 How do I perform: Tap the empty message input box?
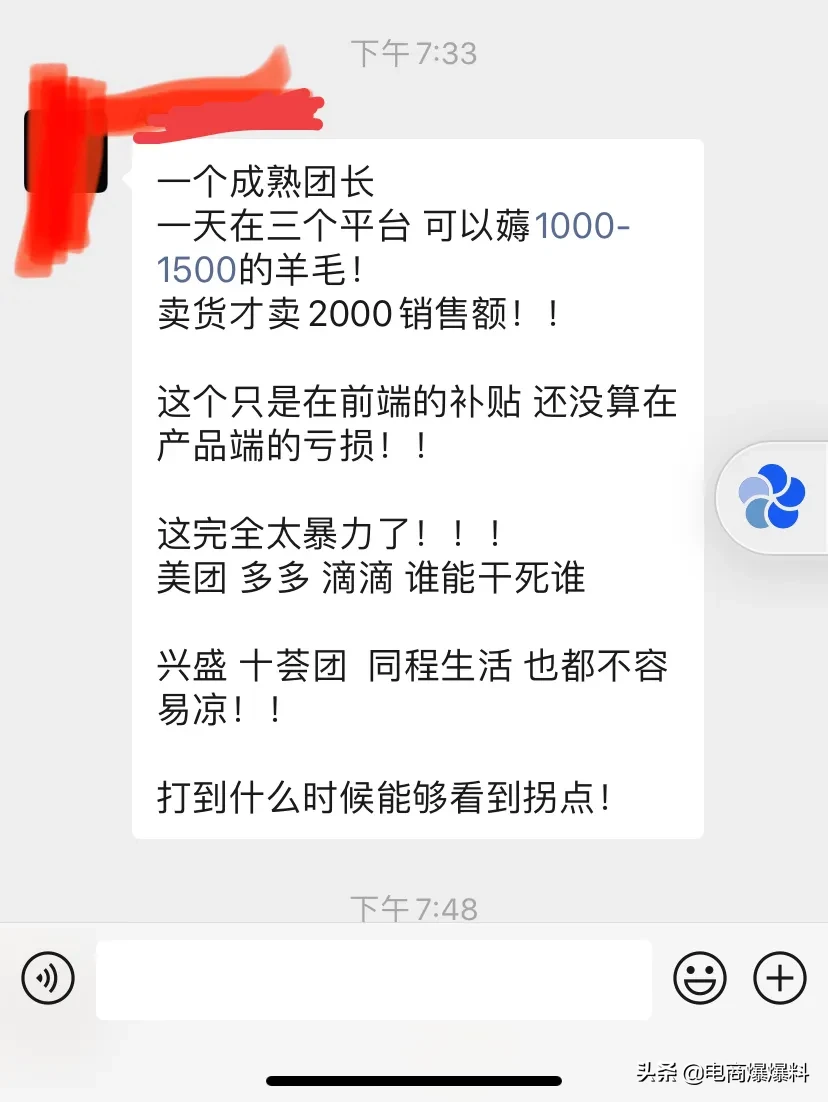coord(375,978)
